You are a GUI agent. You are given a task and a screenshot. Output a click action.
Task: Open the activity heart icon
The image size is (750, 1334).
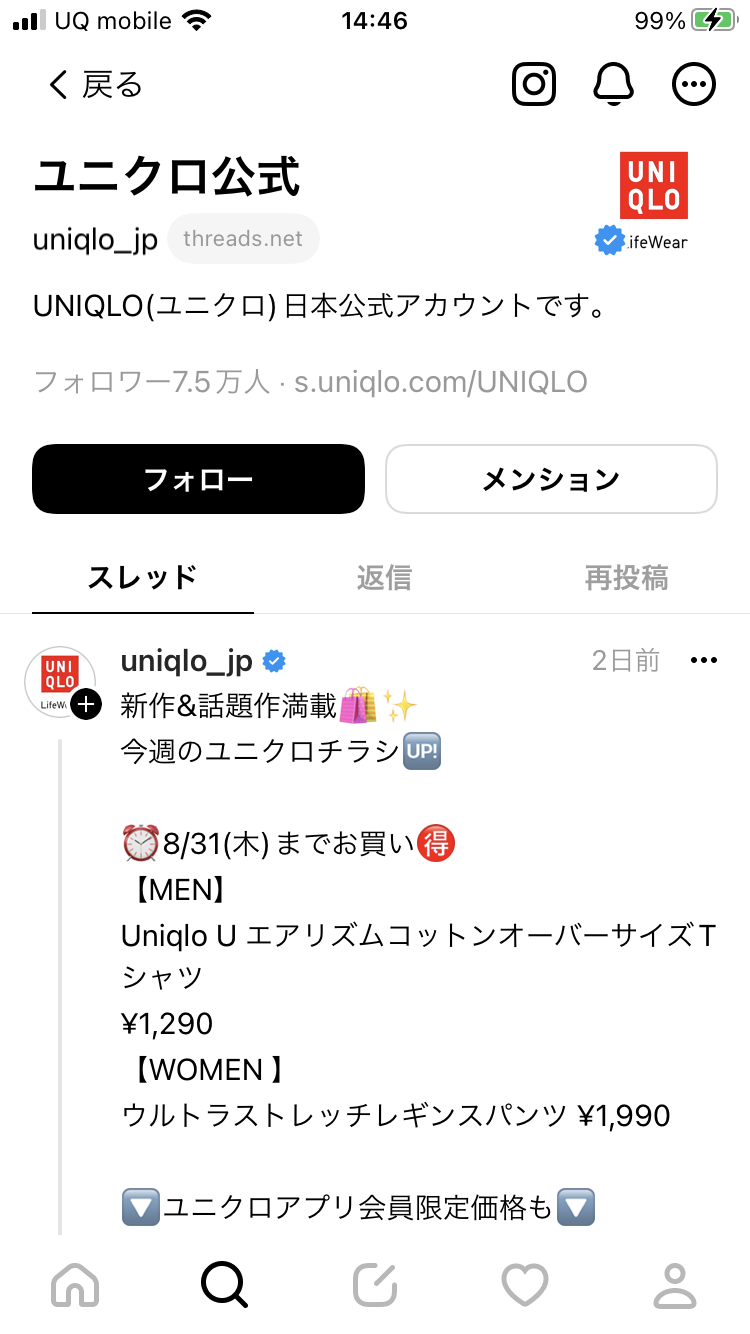[524, 1284]
